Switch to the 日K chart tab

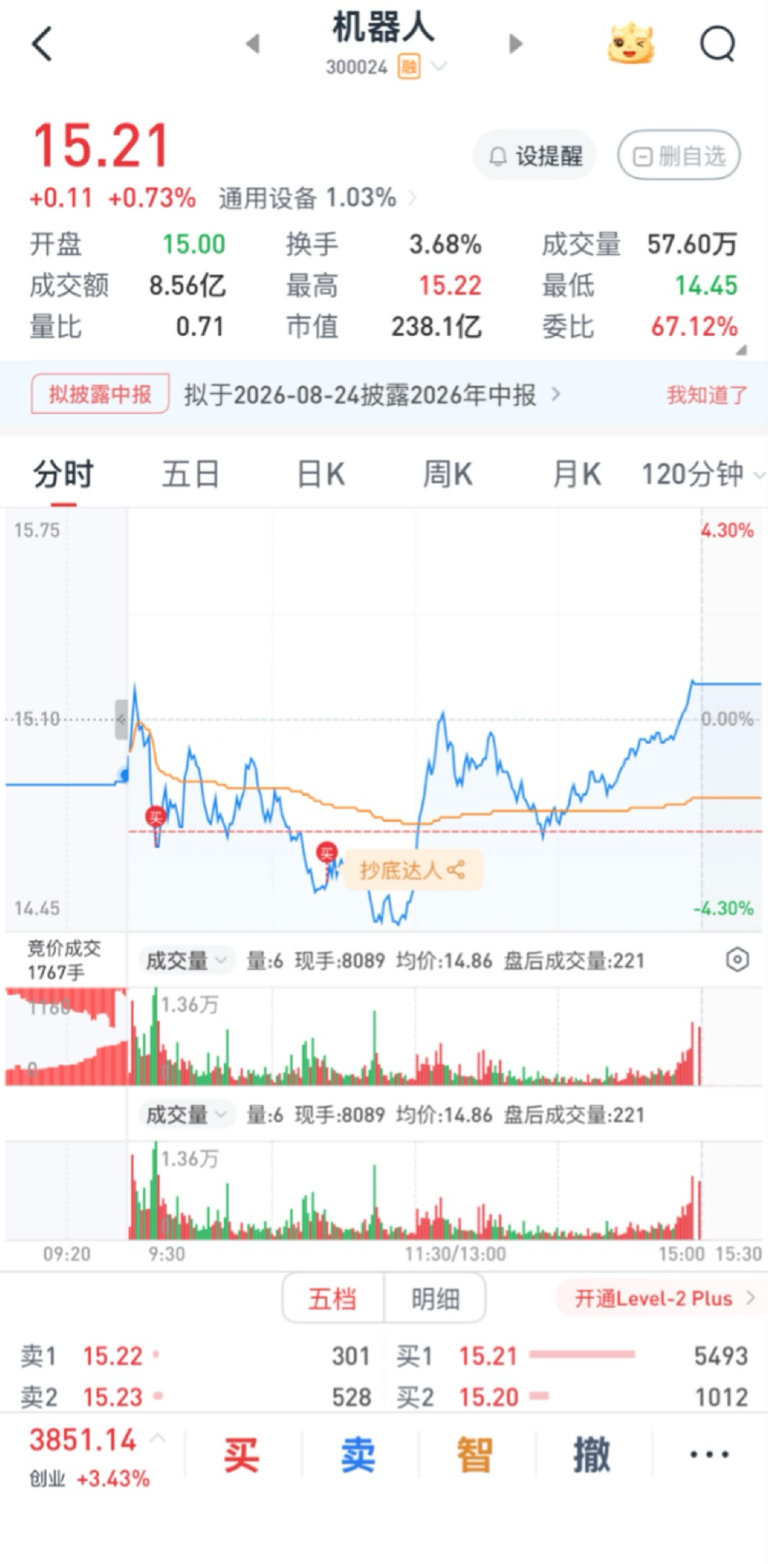[x=320, y=474]
